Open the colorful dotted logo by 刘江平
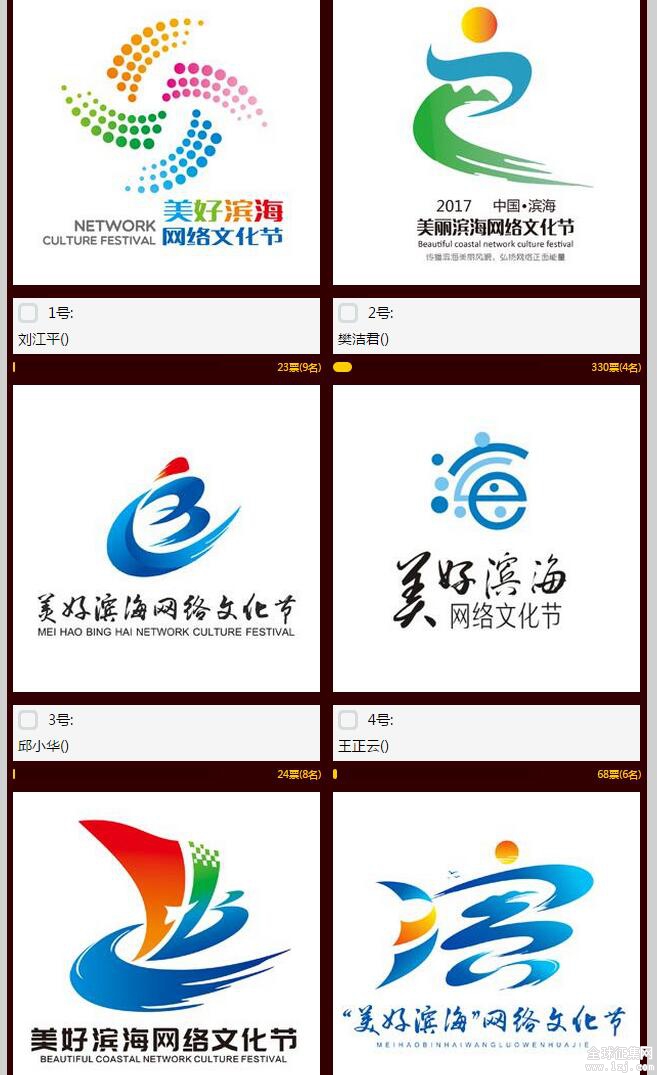Image resolution: width=657 pixels, height=1075 pixels. pos(166,143)
